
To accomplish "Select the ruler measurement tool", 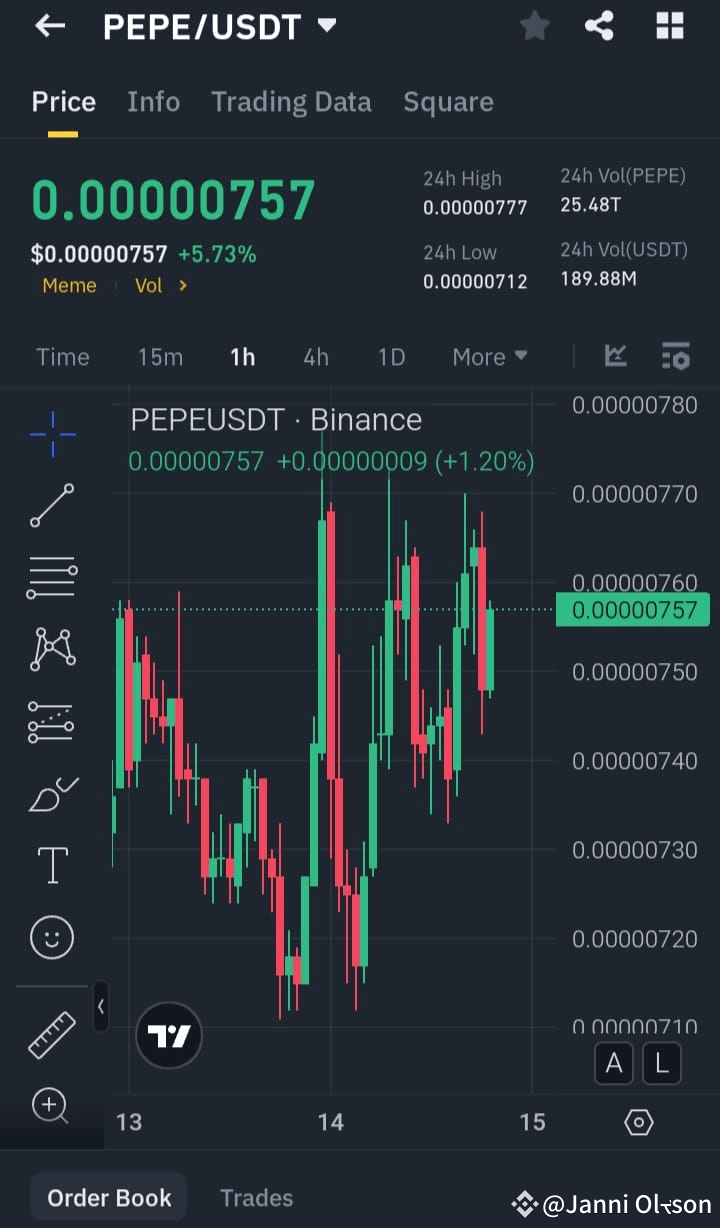I will [x=51, y=1034].
